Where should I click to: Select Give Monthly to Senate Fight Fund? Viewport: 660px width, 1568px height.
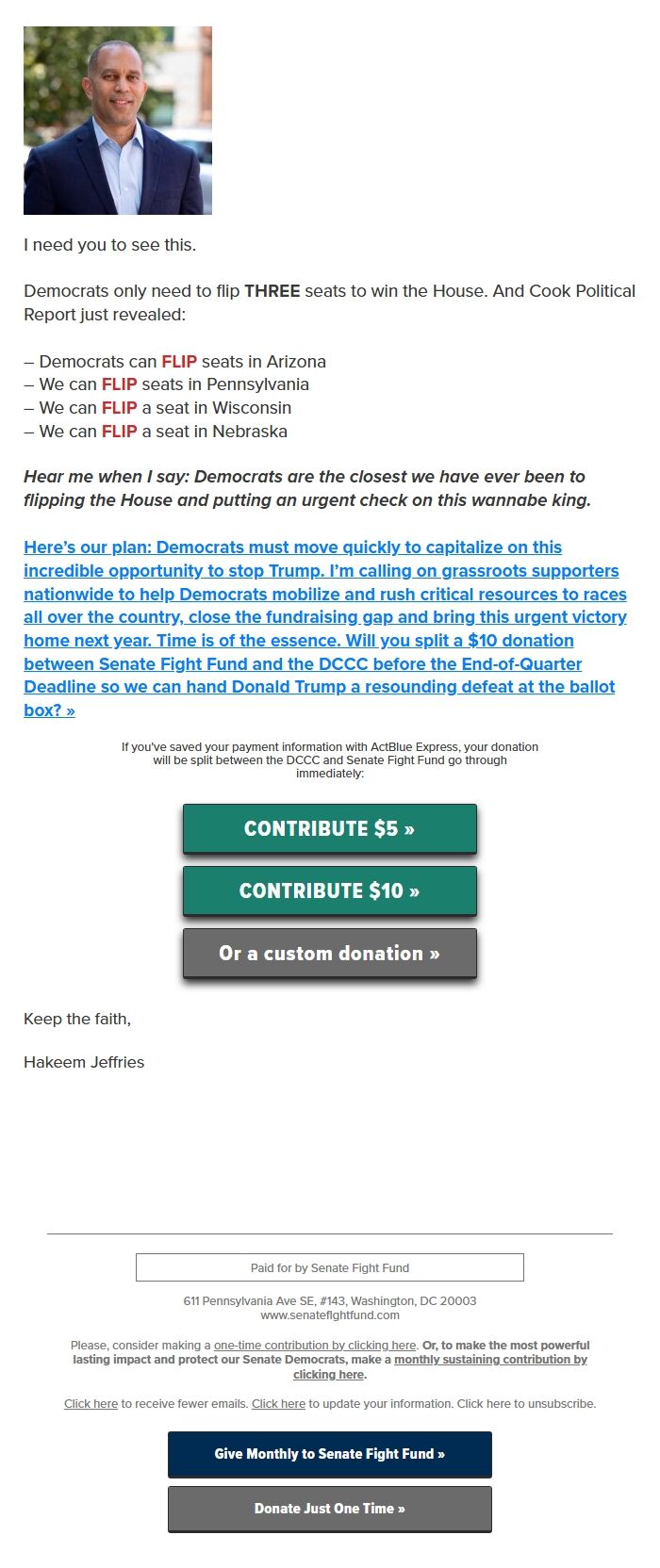point(329,1454)
